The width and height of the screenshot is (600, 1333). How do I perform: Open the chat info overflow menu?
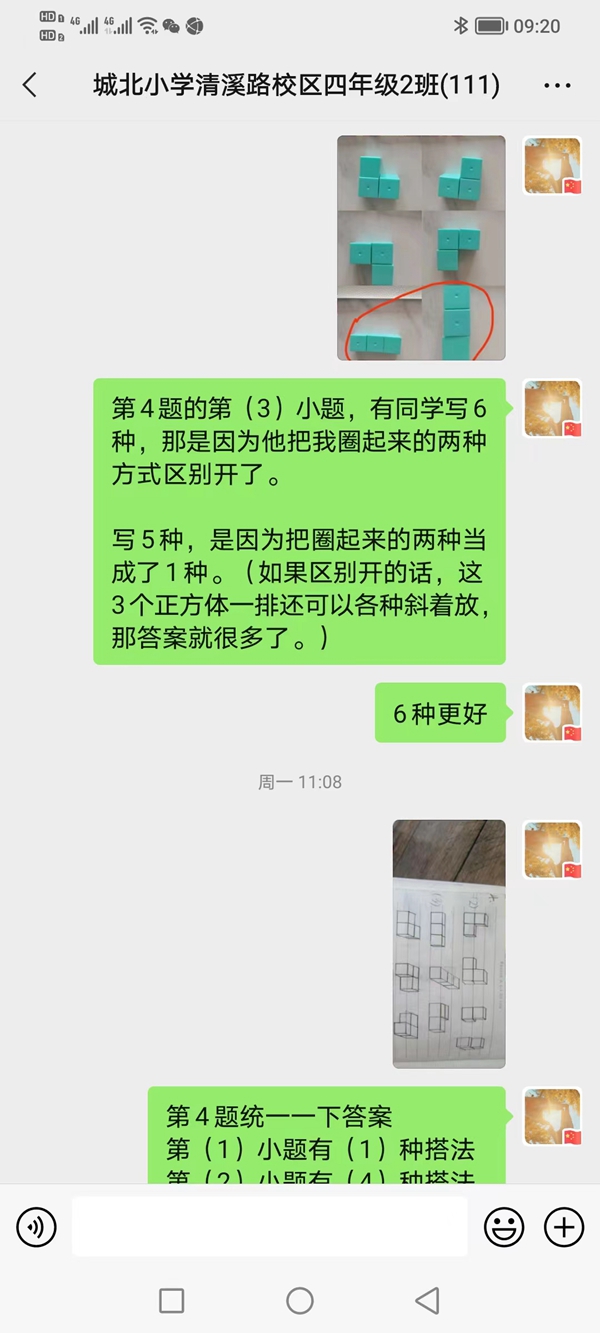[x=557, y=86]
